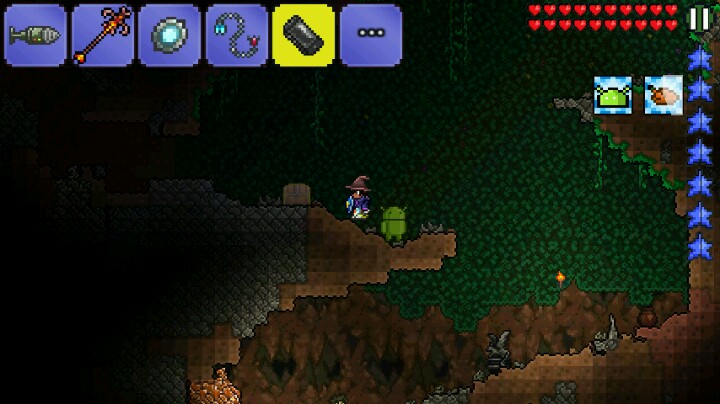Viewport: 720px width, 404px height.
Task: Pause the game
Action: [699, 19]
